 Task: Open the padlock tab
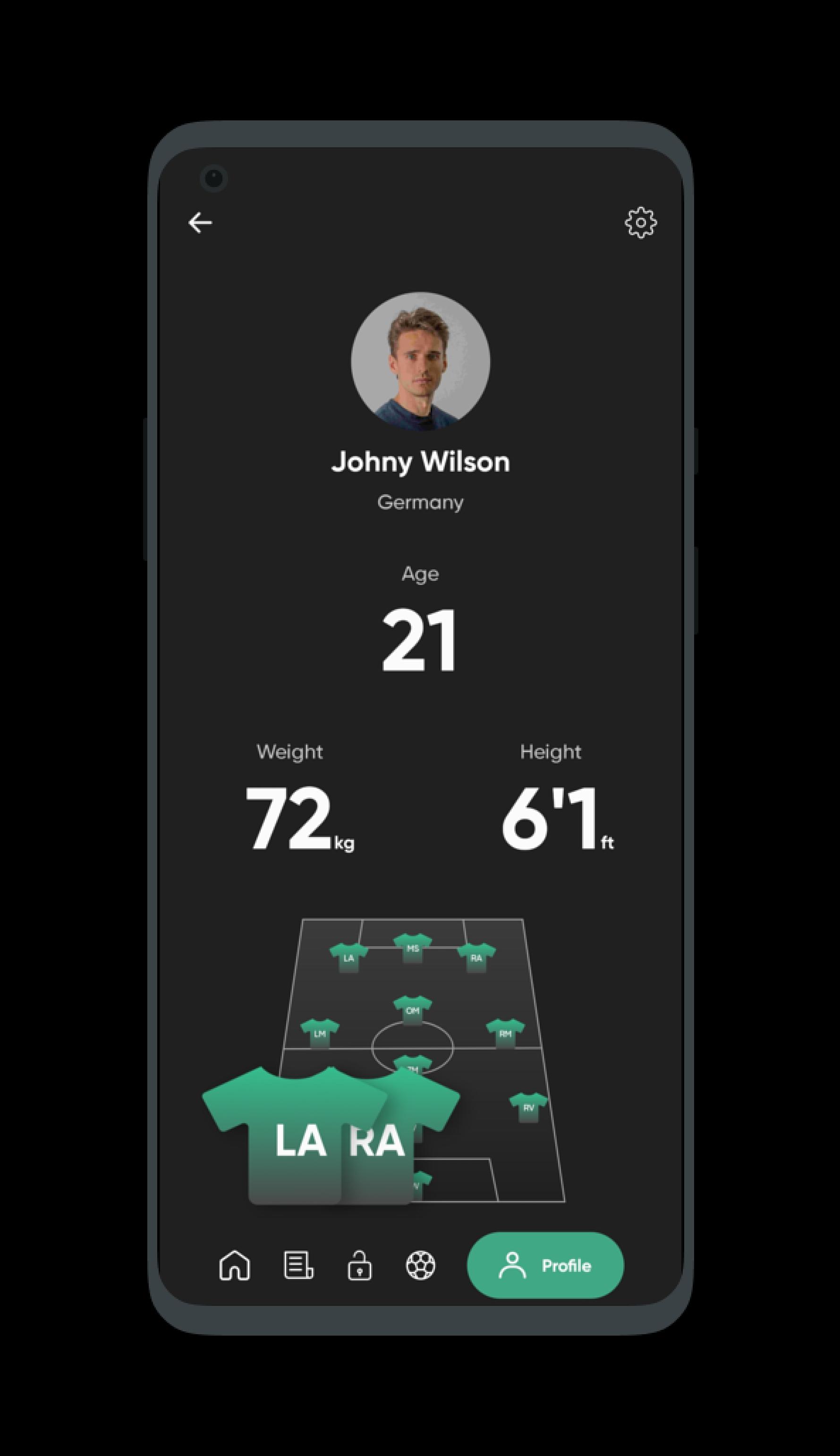(x=359, y=1265)
